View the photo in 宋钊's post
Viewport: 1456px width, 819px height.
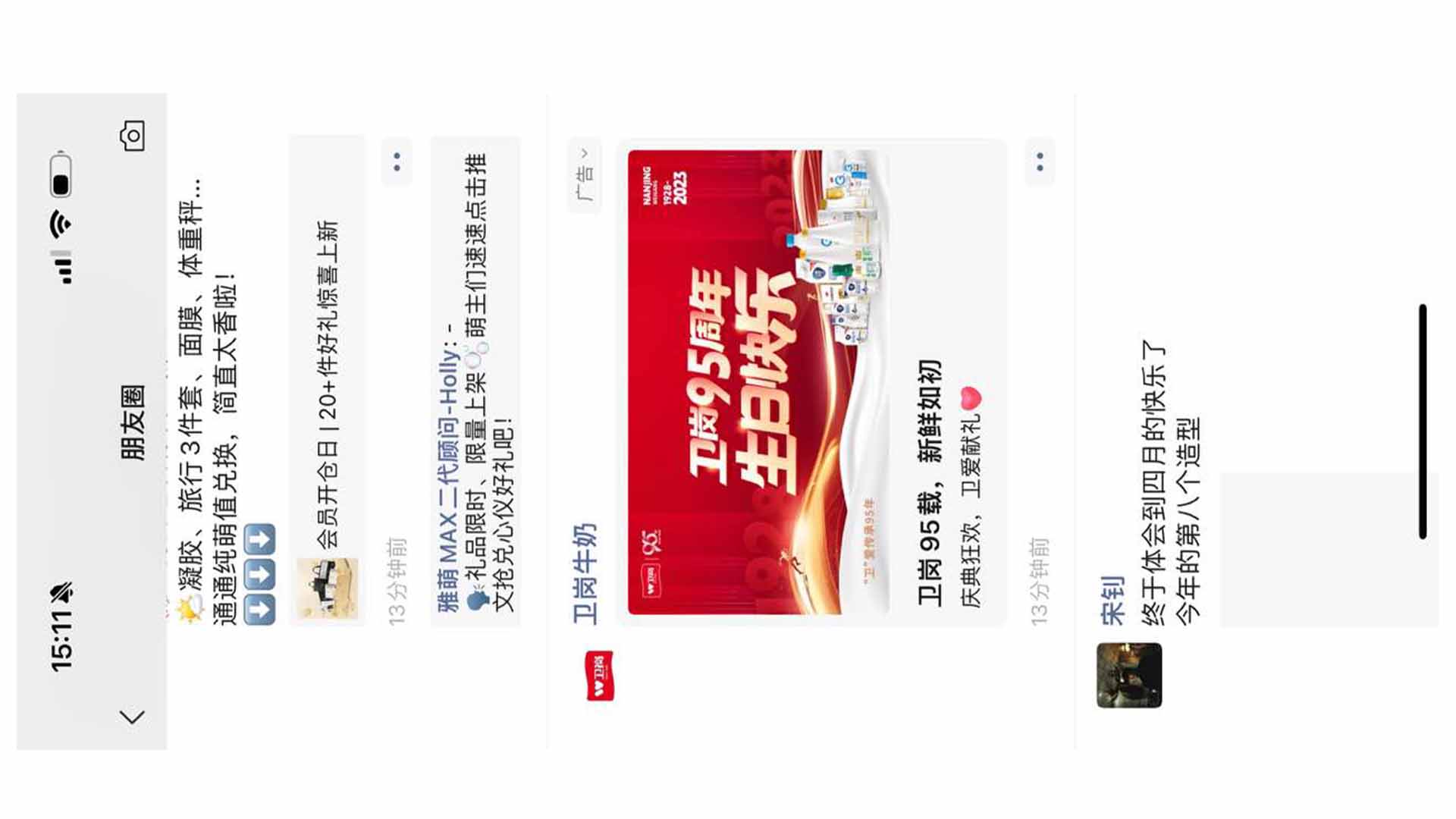coord(1327,550)
